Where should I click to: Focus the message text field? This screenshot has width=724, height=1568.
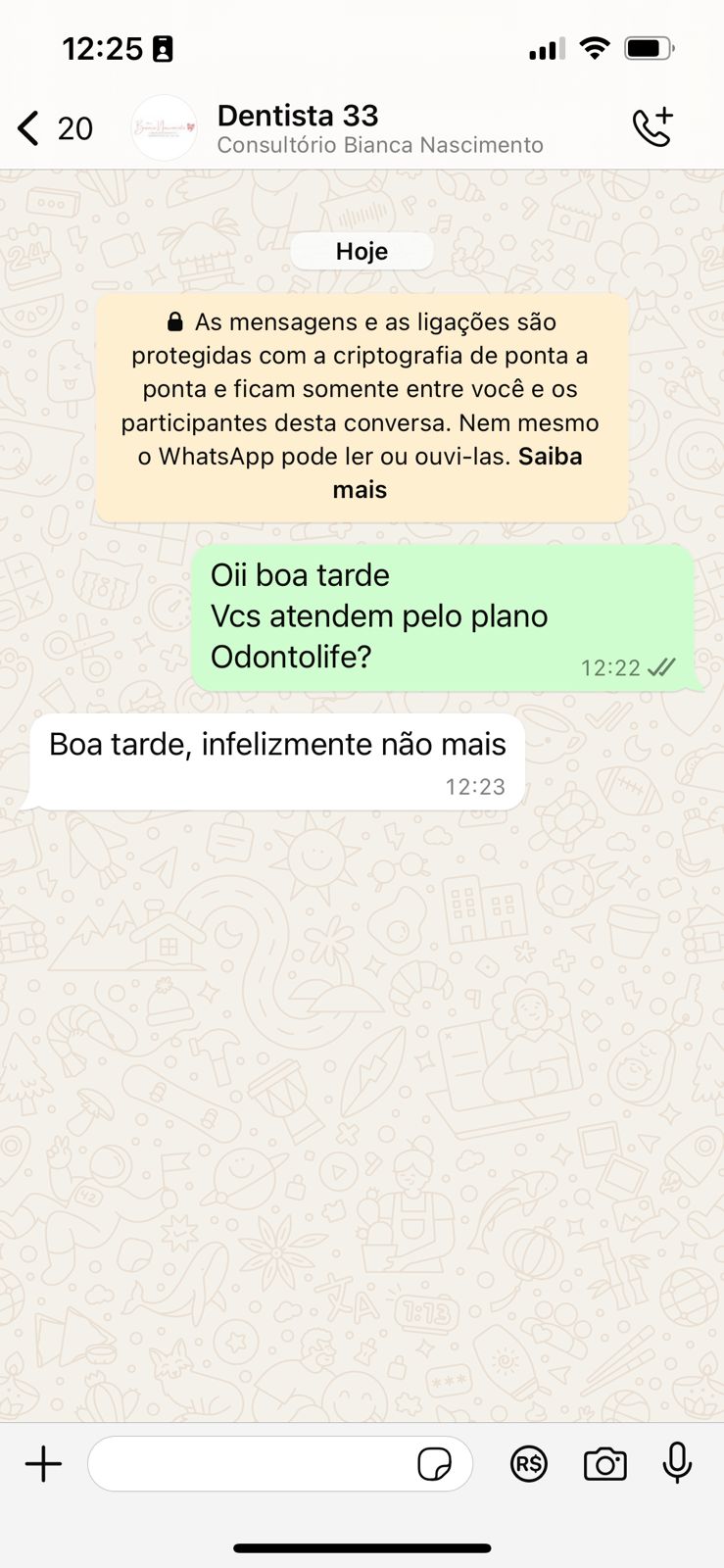click(x=250, y=1464)
